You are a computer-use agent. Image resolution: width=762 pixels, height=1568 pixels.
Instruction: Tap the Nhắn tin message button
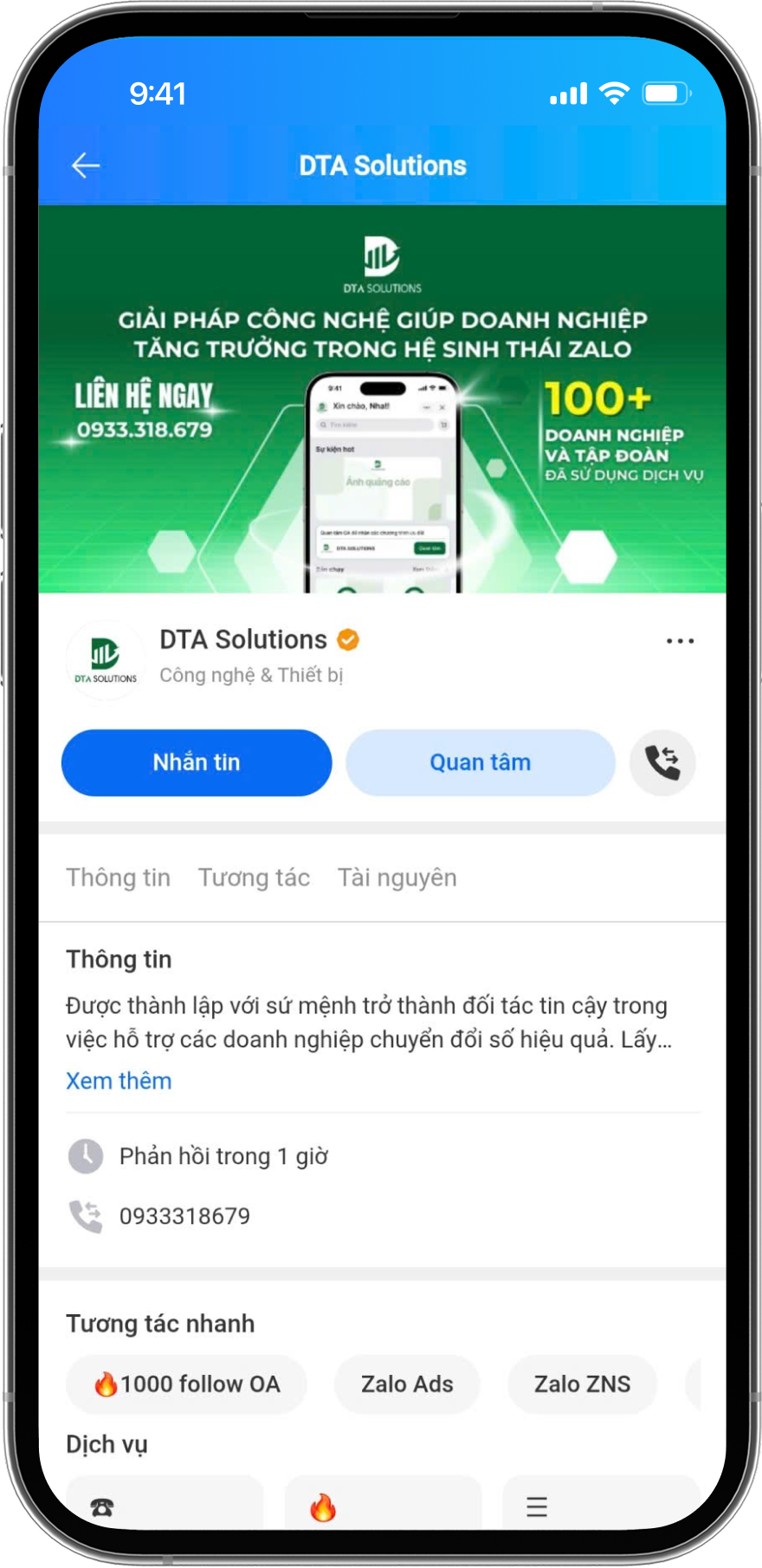click(197, 762)
